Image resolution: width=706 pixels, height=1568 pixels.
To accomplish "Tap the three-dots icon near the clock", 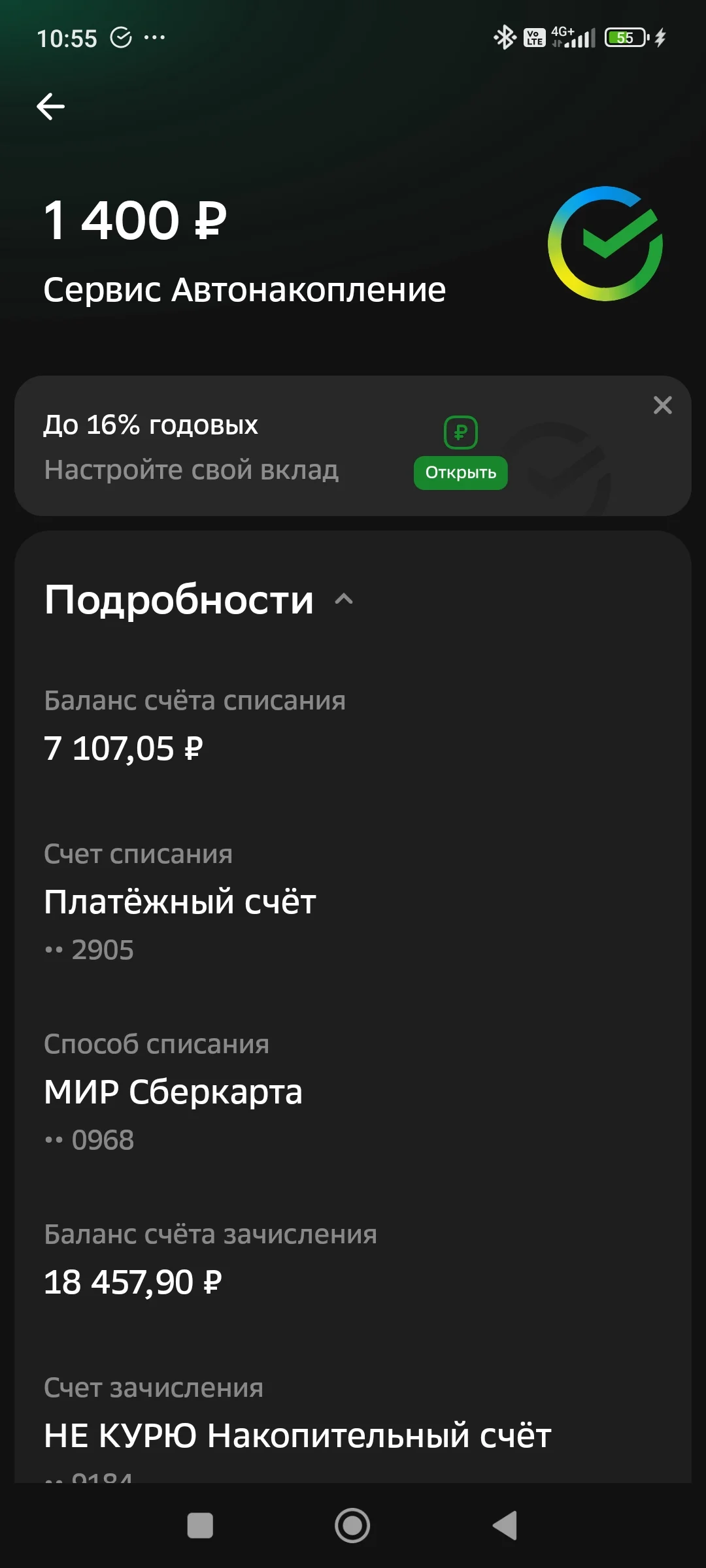I will coord(154,37).
